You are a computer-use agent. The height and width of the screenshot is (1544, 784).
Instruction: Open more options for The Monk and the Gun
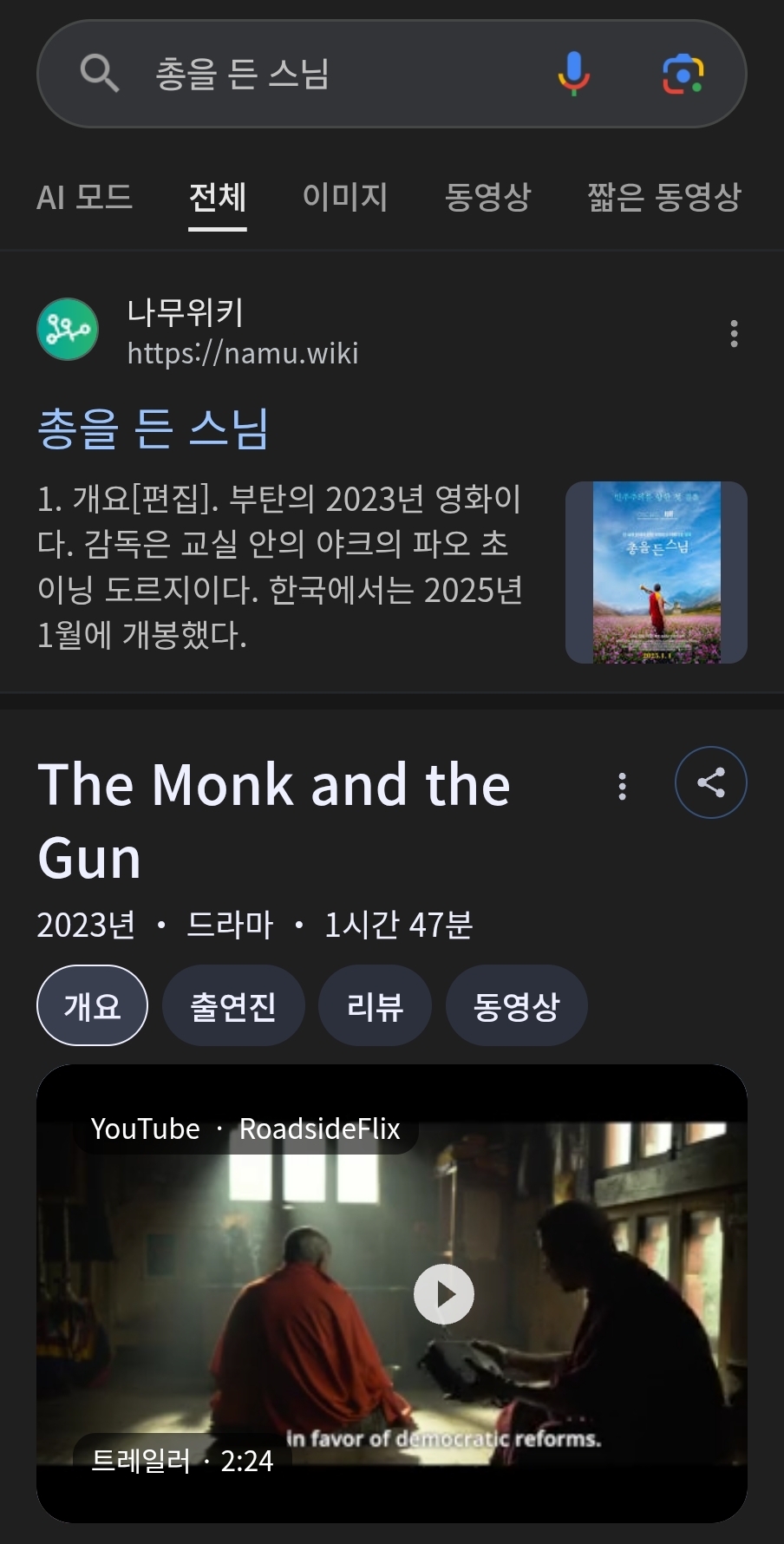point(622,786)
